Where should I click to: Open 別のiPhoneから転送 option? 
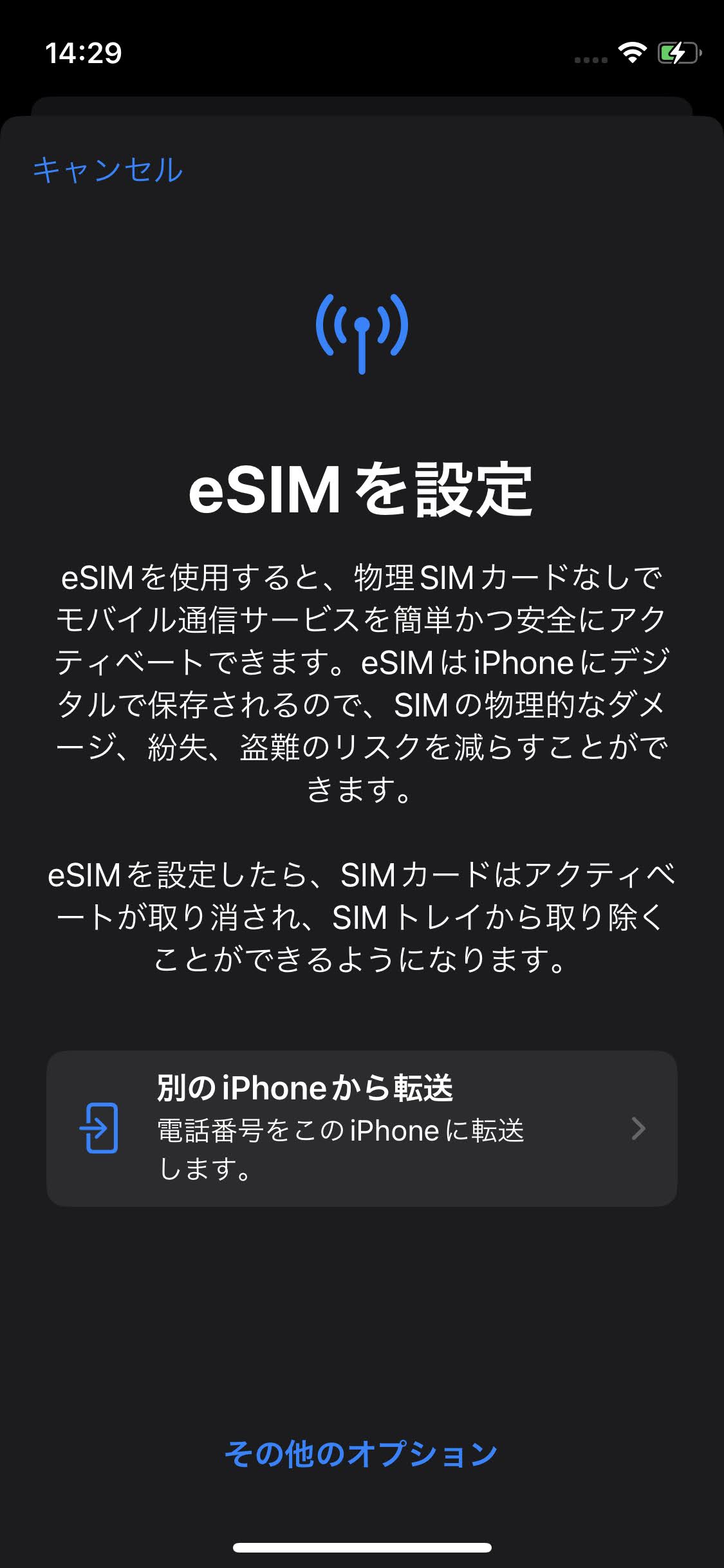coord(362,1128)
